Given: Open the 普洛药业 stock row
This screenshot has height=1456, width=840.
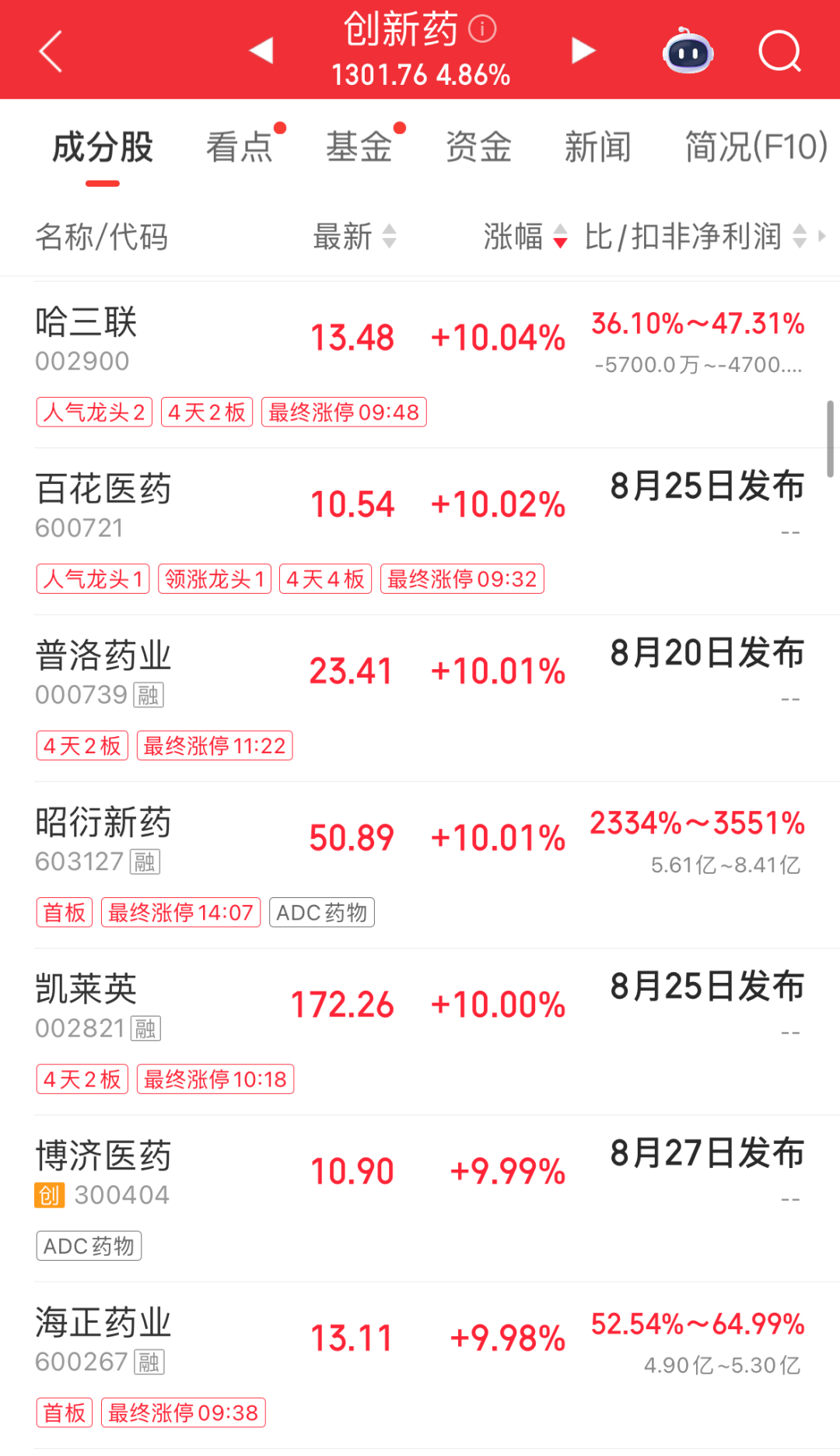Looking at the screenshot, I should pos(420,698).
